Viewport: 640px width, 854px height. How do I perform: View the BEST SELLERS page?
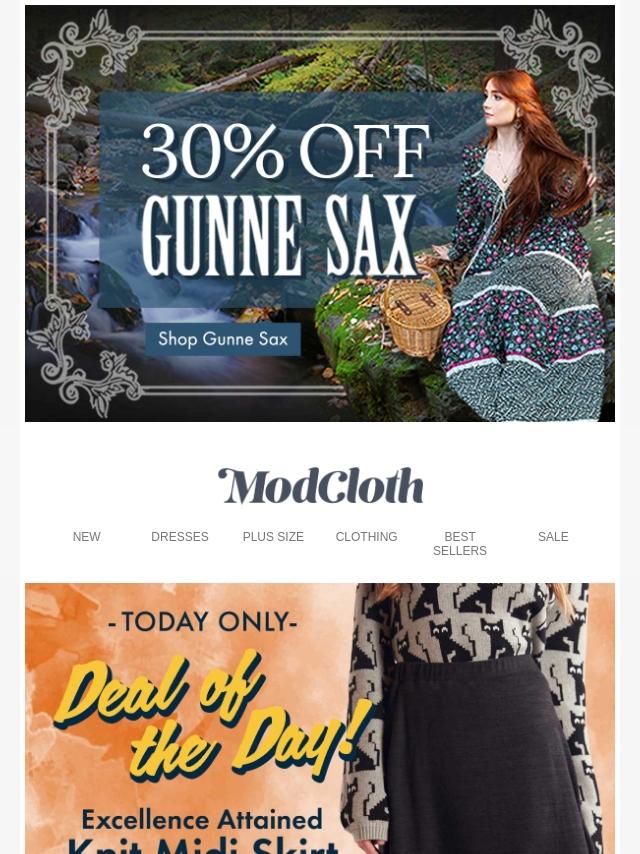(460, 544)
